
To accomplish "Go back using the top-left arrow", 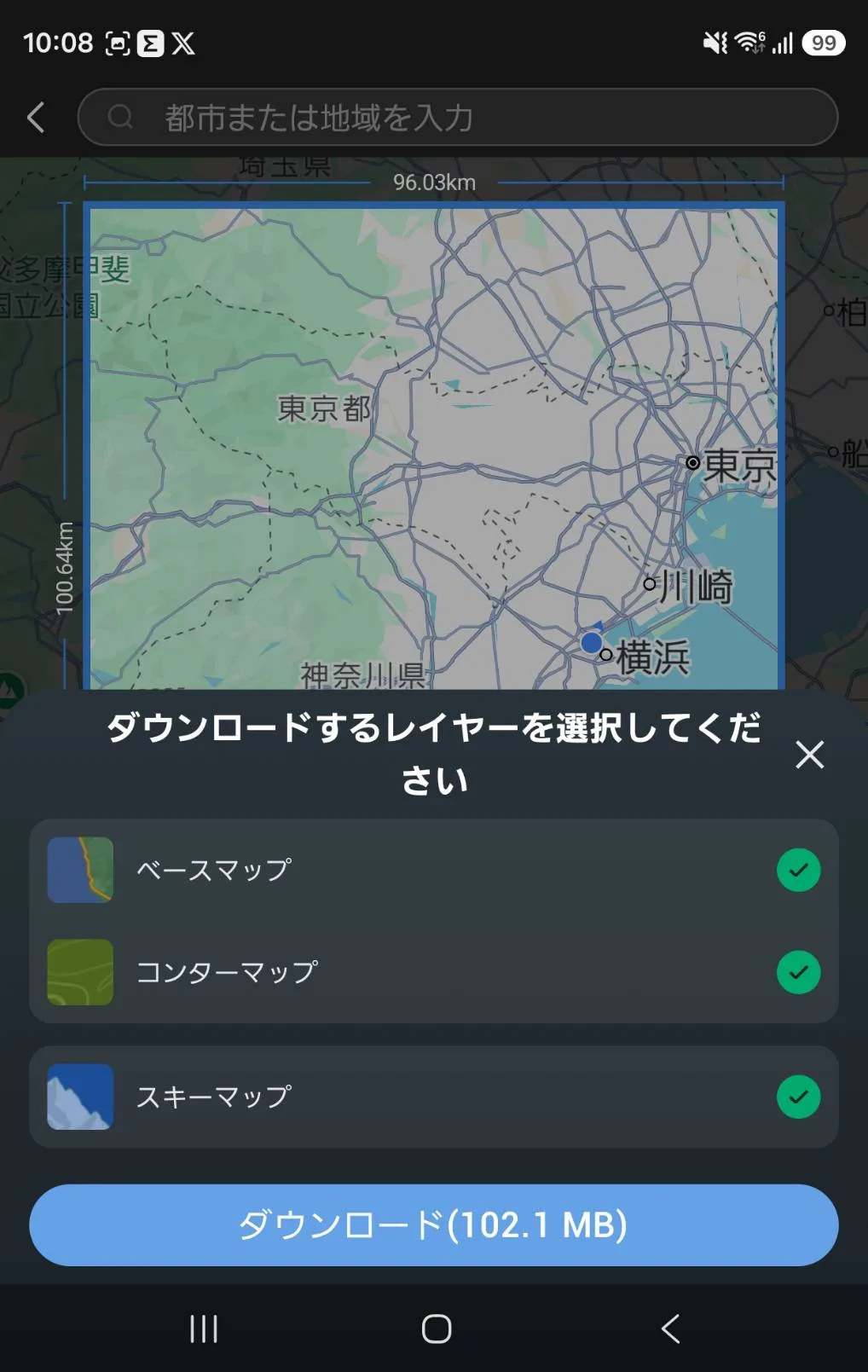I will click(x=36, y=118).
